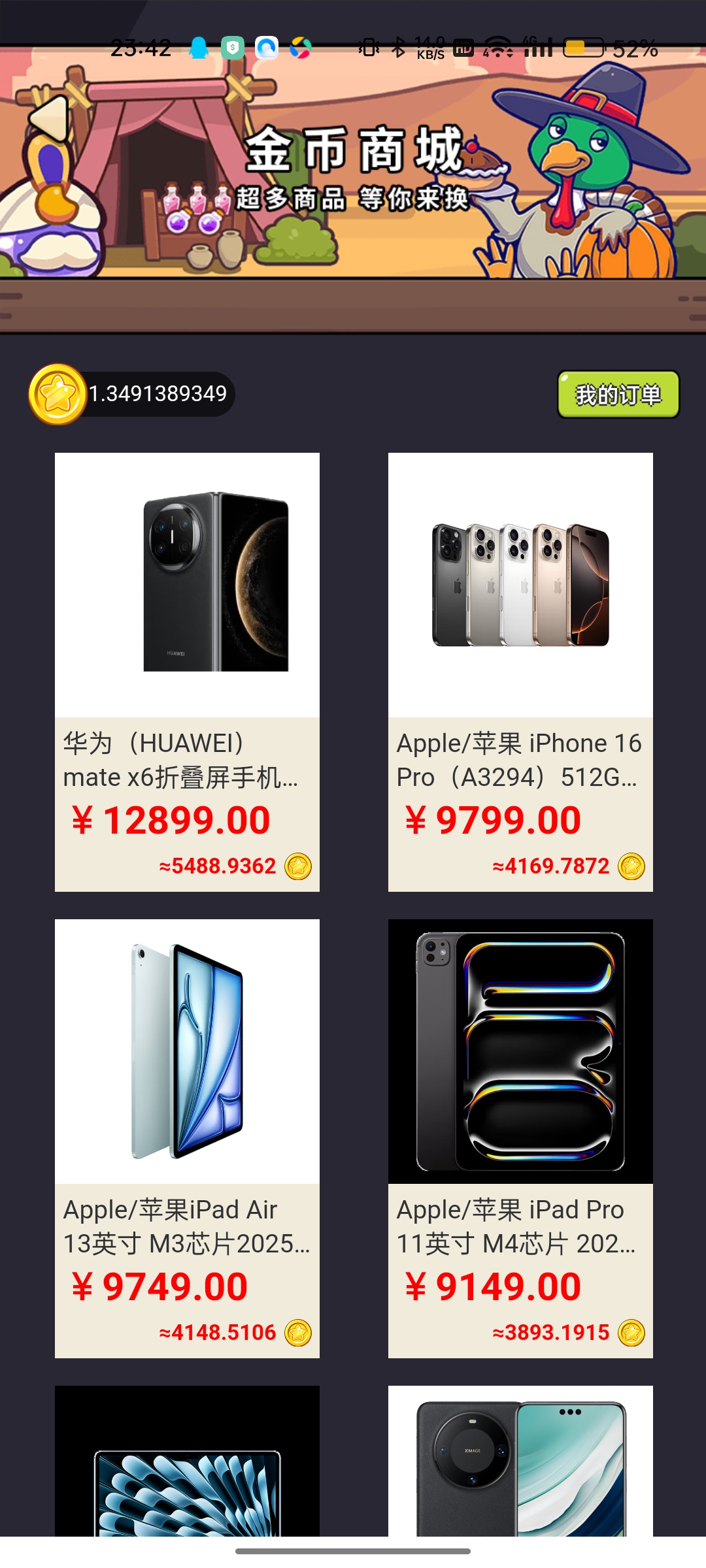Select the iPad Air 13英寸 M3 card
Screen dimensions: 706x1568
187,1137
